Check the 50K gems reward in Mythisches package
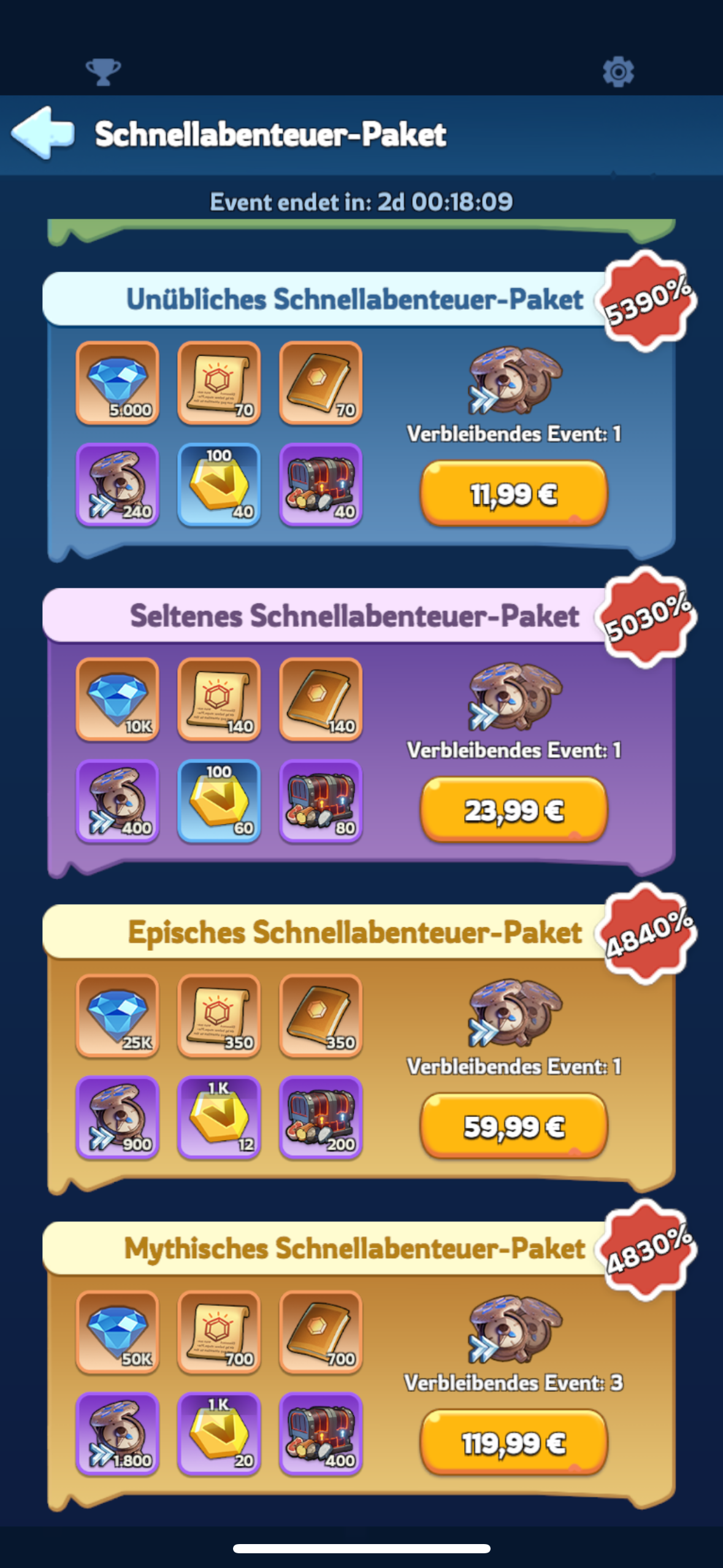Image resolution: width=723 pixels, height=1568 pixels. (x=118, y=1332)
